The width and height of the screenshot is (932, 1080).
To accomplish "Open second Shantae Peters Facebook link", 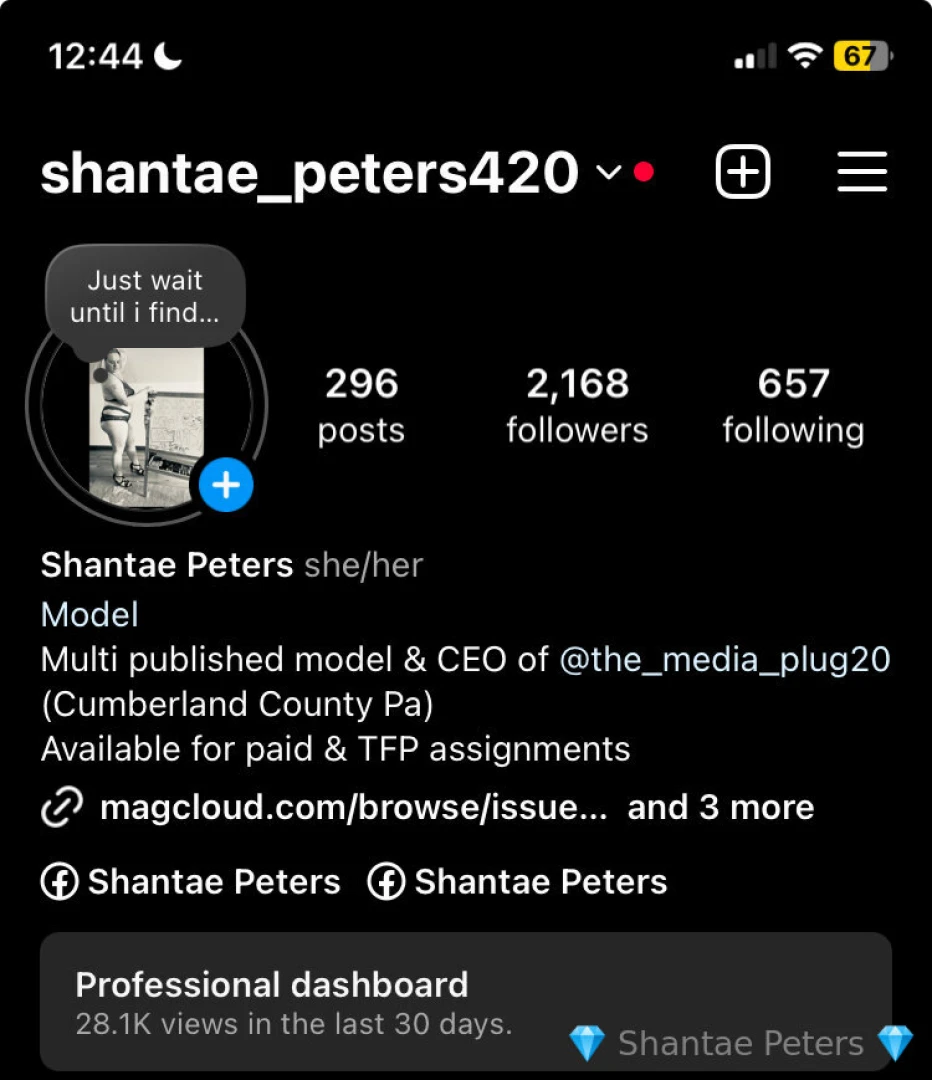I will pos(518,882).
